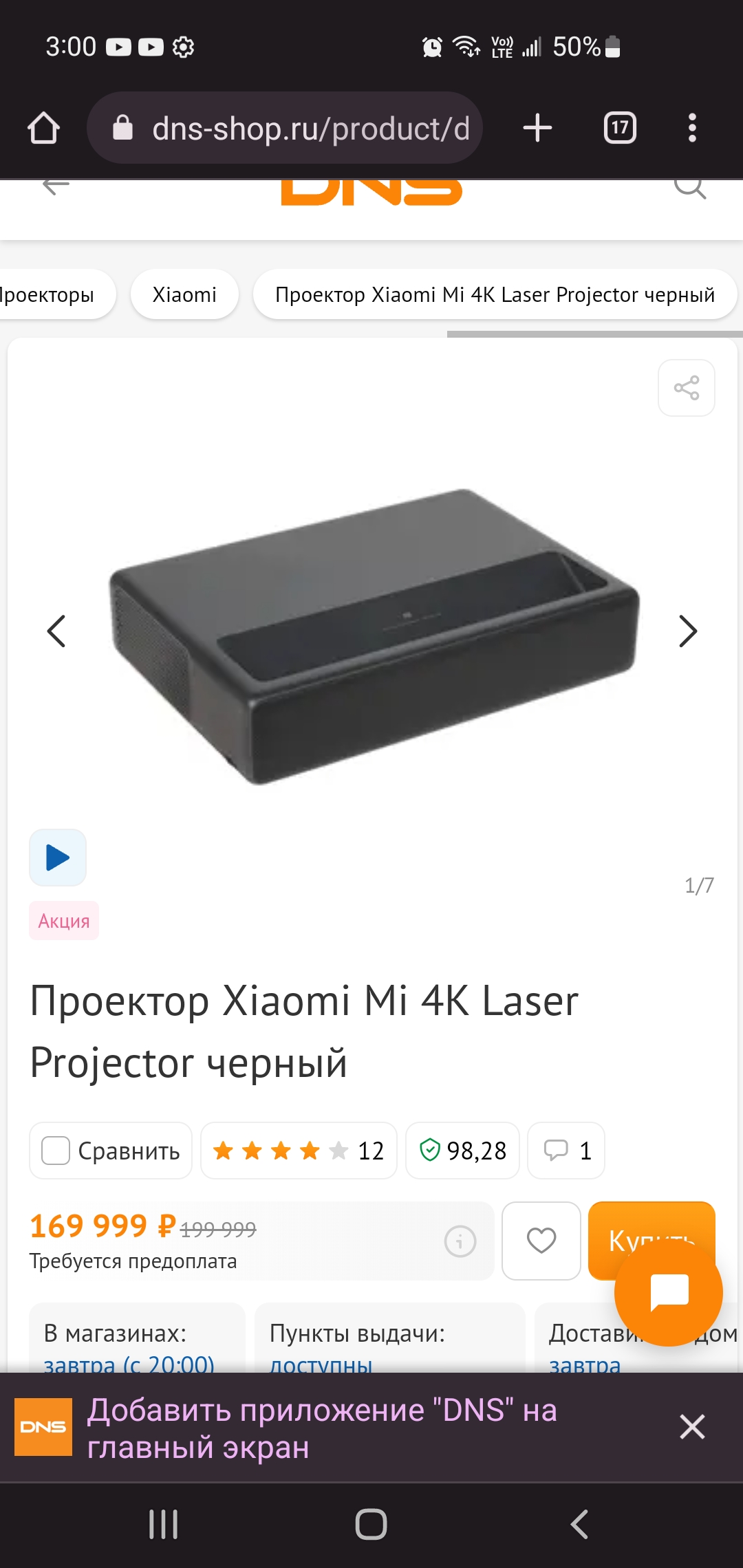Open the 12 ratings star chip

299,1151
